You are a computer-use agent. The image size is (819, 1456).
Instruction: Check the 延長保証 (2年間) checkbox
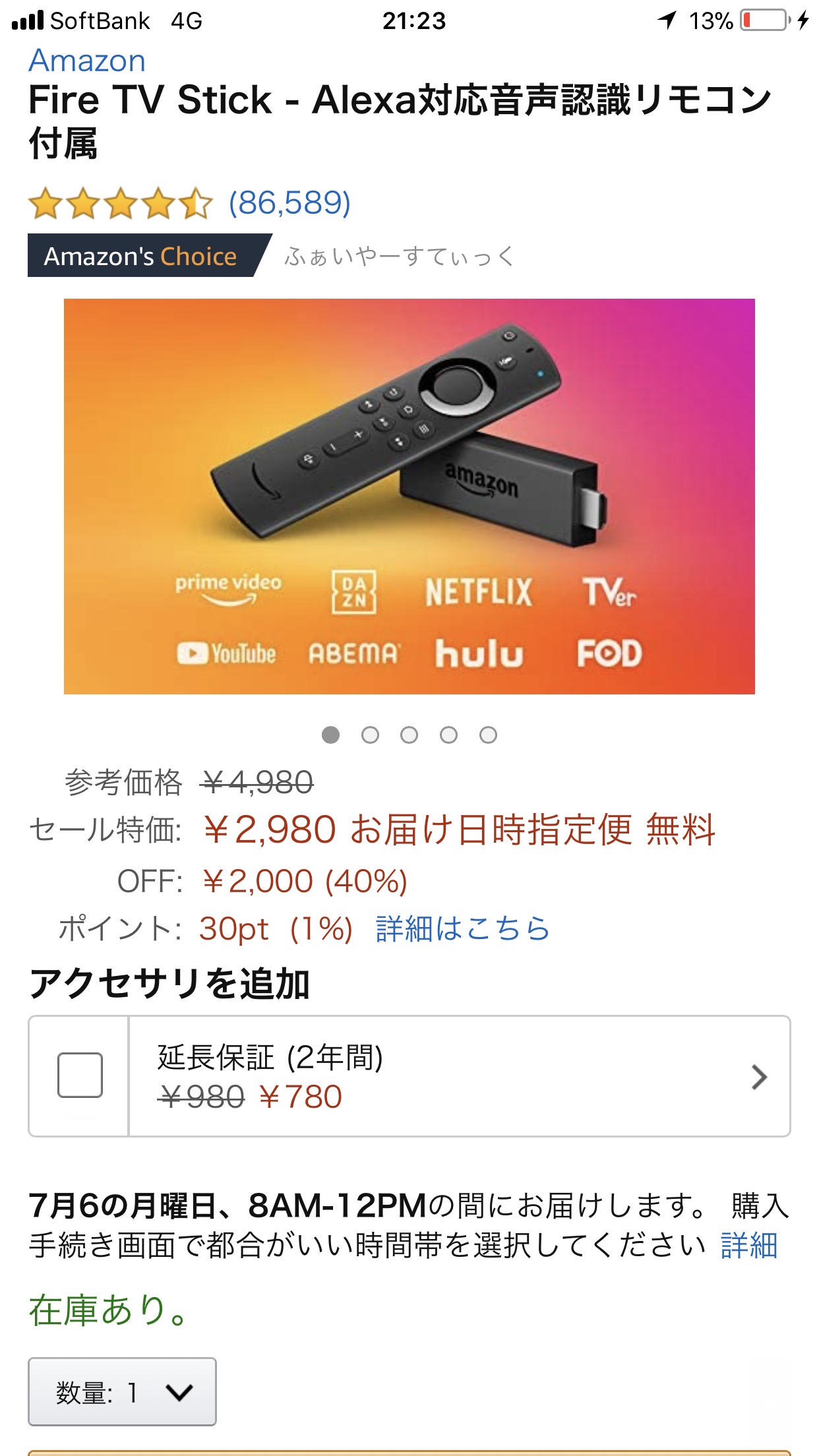click(80, 1076)
